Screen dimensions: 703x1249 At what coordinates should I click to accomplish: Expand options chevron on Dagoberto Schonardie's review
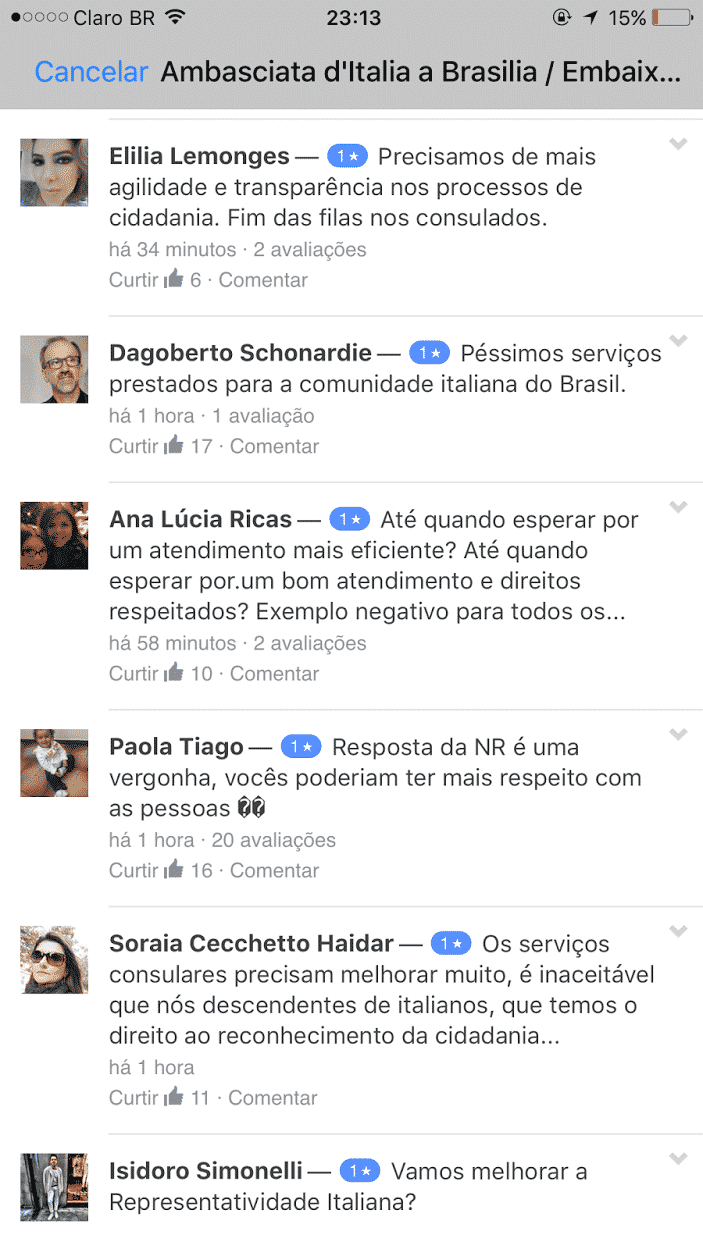tap(678, 341)
